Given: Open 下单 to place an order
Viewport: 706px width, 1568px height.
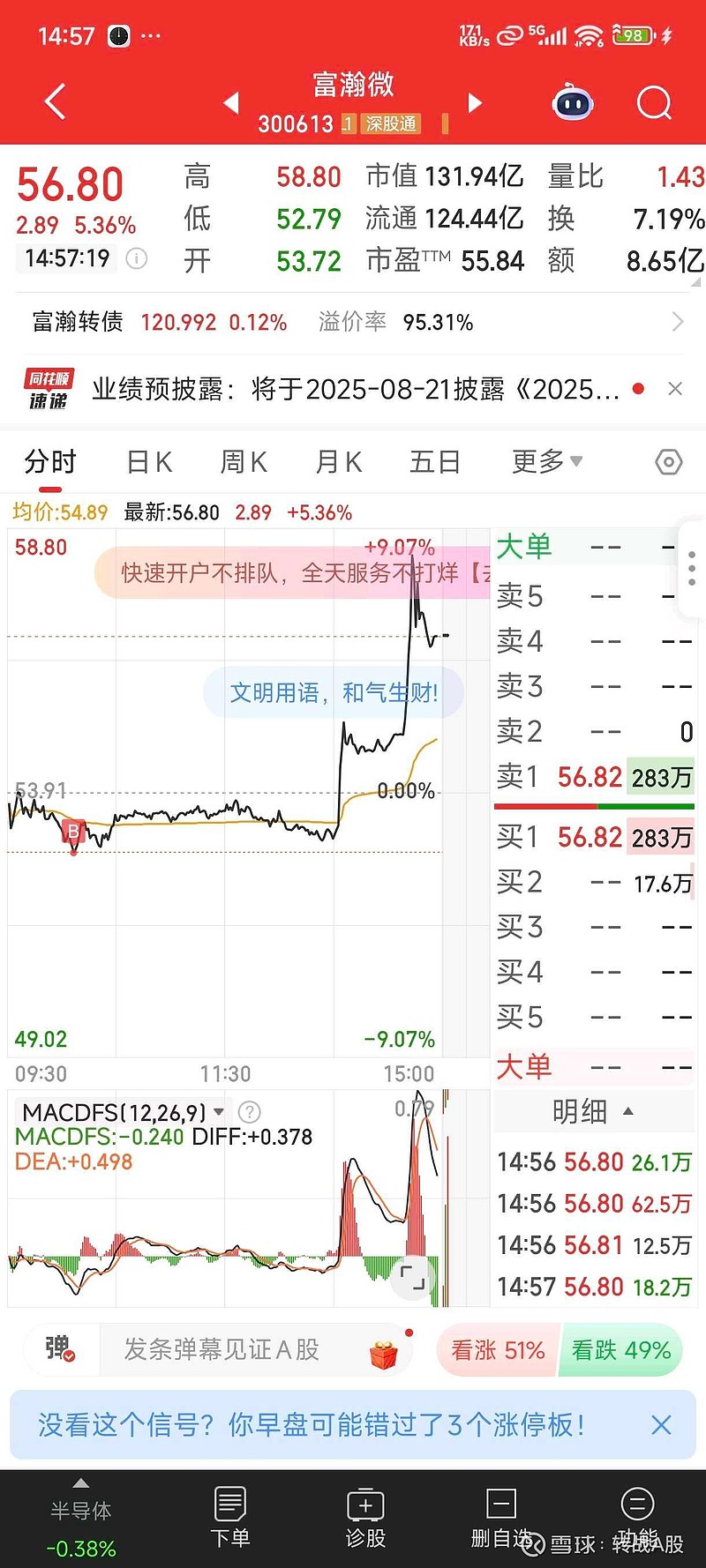Looking at the screenshot, I should coord(230,1517).
